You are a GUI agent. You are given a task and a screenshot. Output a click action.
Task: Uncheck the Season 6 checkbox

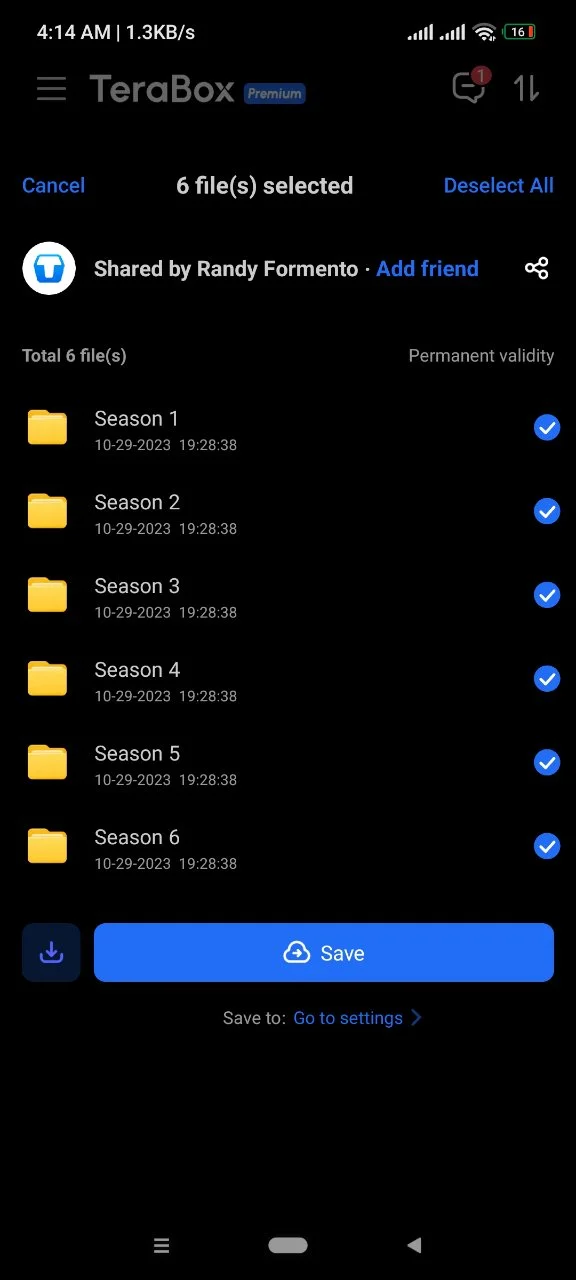[547, 847]
